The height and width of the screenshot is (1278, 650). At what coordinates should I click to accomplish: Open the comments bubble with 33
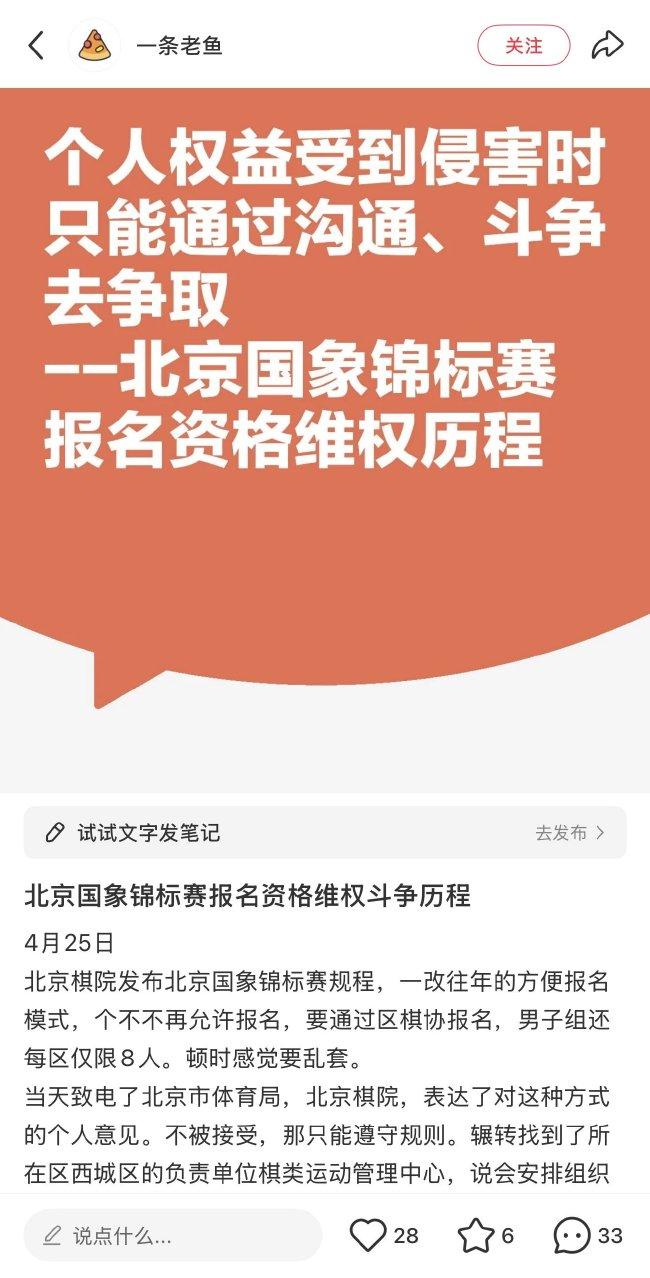coord(572,1236)
